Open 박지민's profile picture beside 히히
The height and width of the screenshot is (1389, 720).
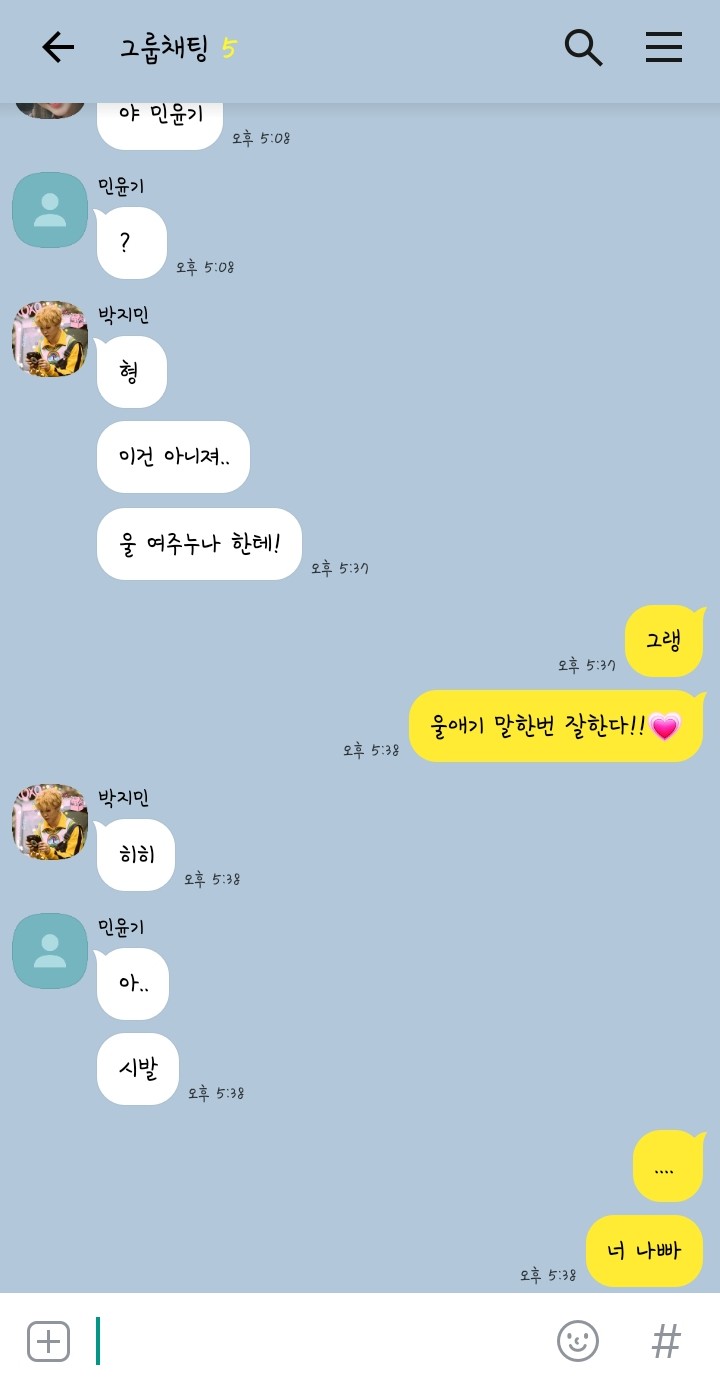(50, 822)
